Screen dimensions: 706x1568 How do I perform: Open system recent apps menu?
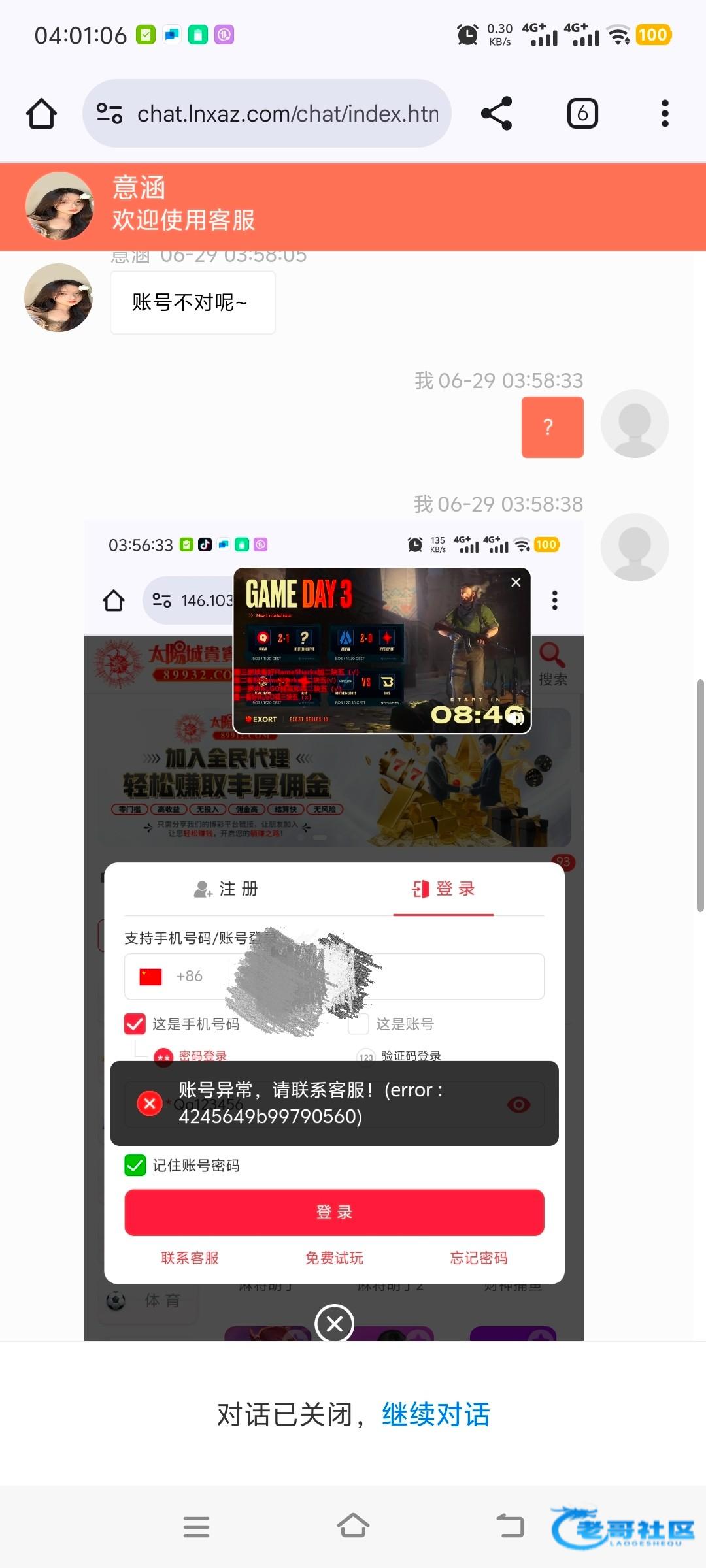click(x=196, y=1527)
